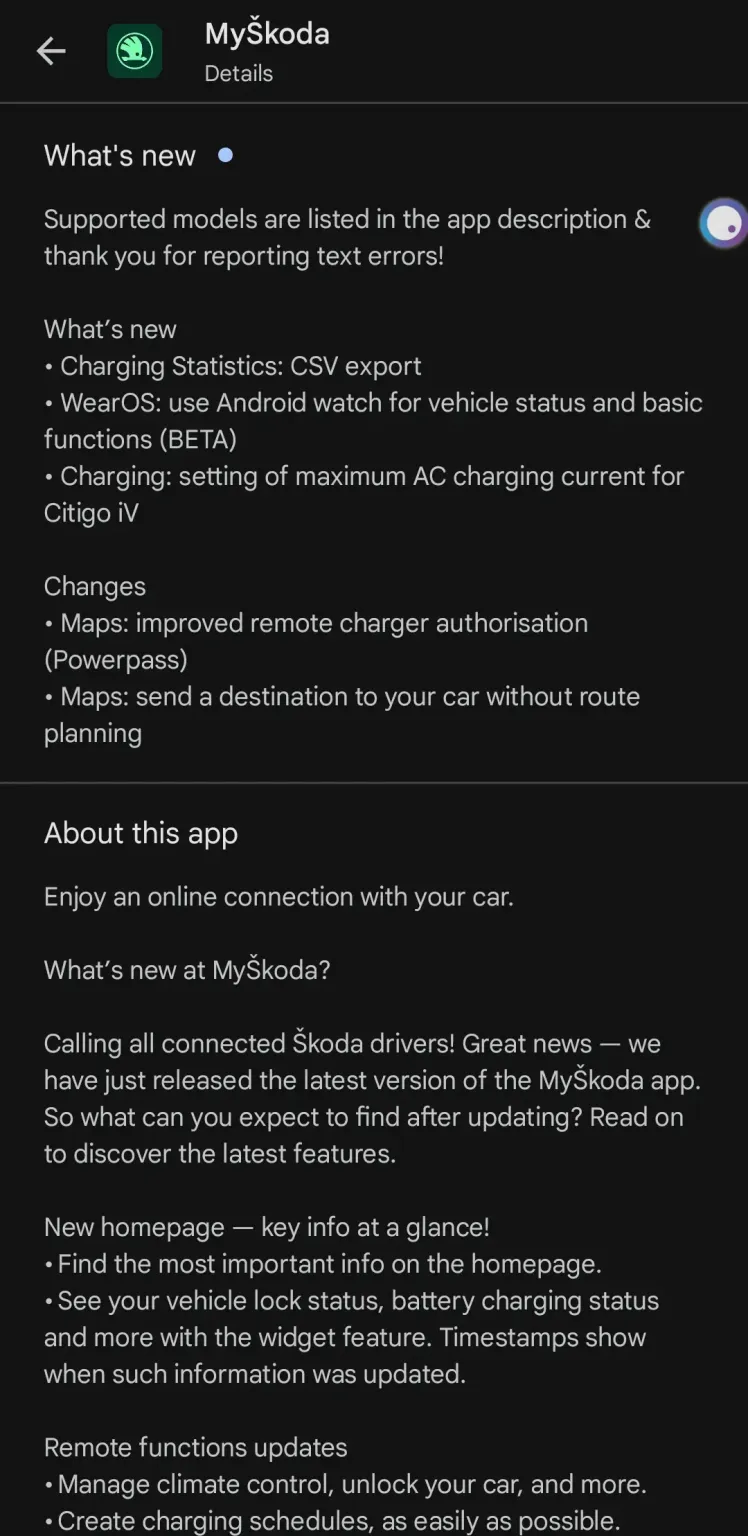The width and height of the screenshot is (748, 1536).
Task: Go back using the arrow icon
Action: point(51,51)
